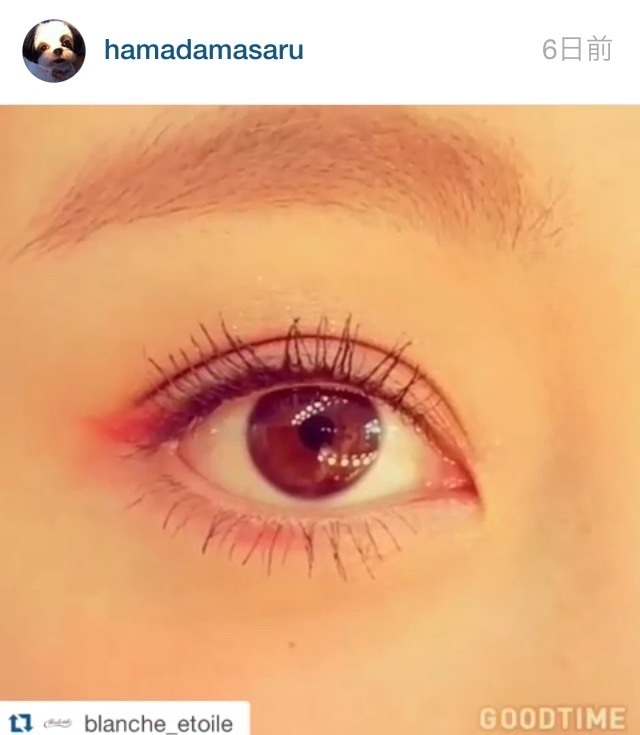
Task: Open hamadamasaru's profile picture
Action: click(54, 51)
